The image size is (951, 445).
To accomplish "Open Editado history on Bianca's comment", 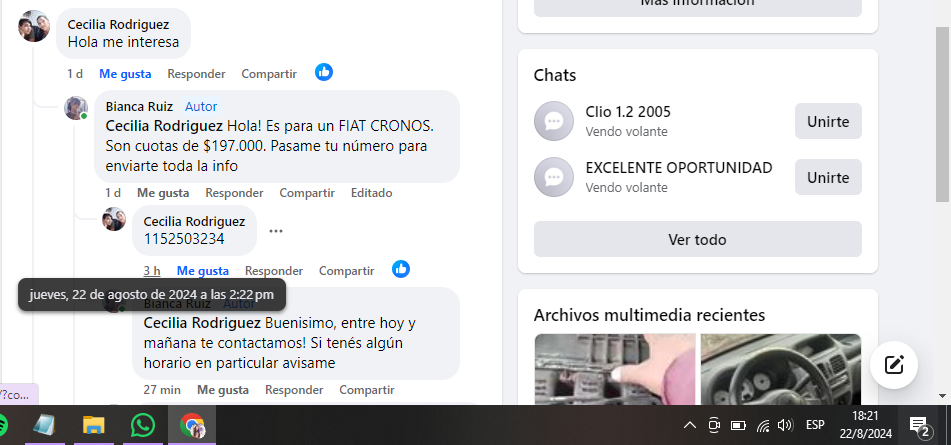I will (371, 192).
